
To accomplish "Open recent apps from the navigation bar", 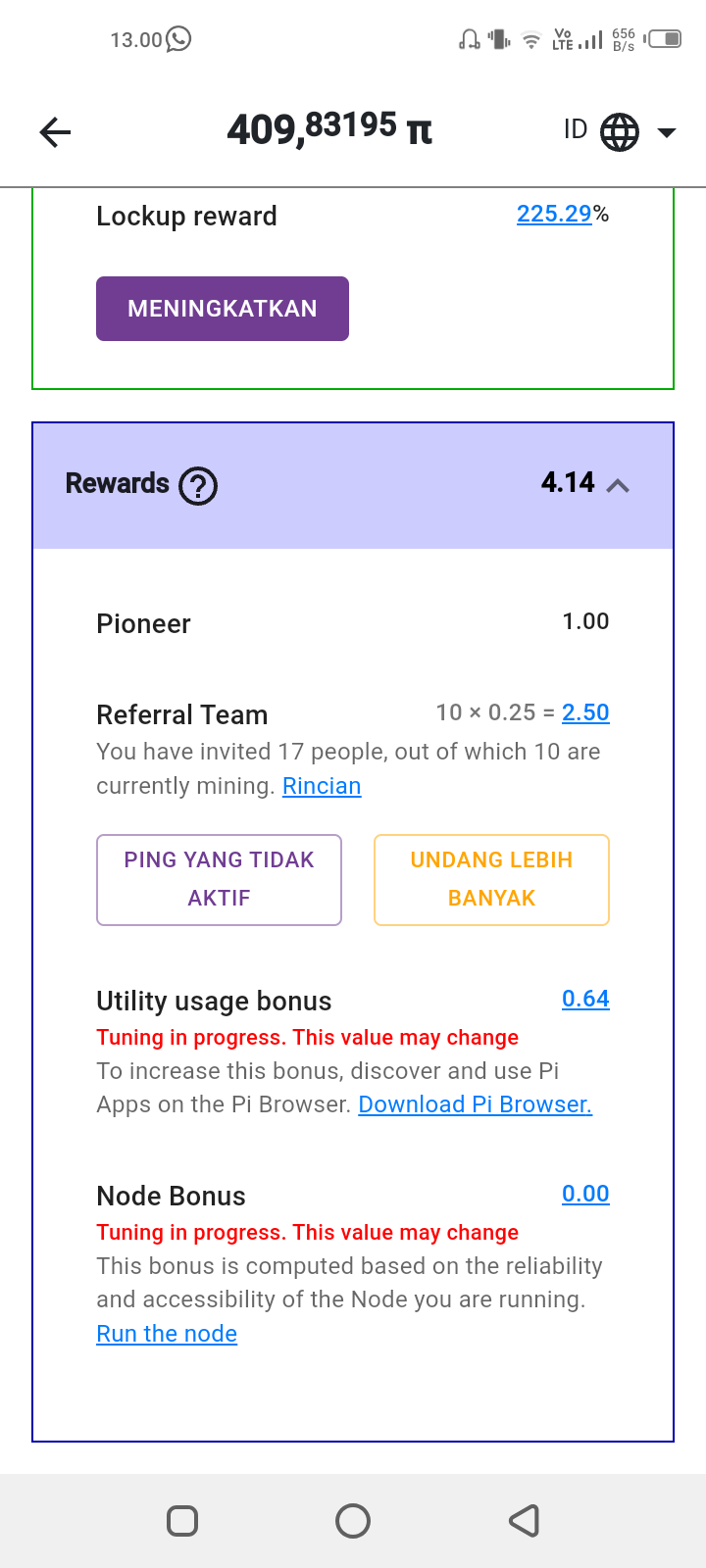I will point(182,1521).
